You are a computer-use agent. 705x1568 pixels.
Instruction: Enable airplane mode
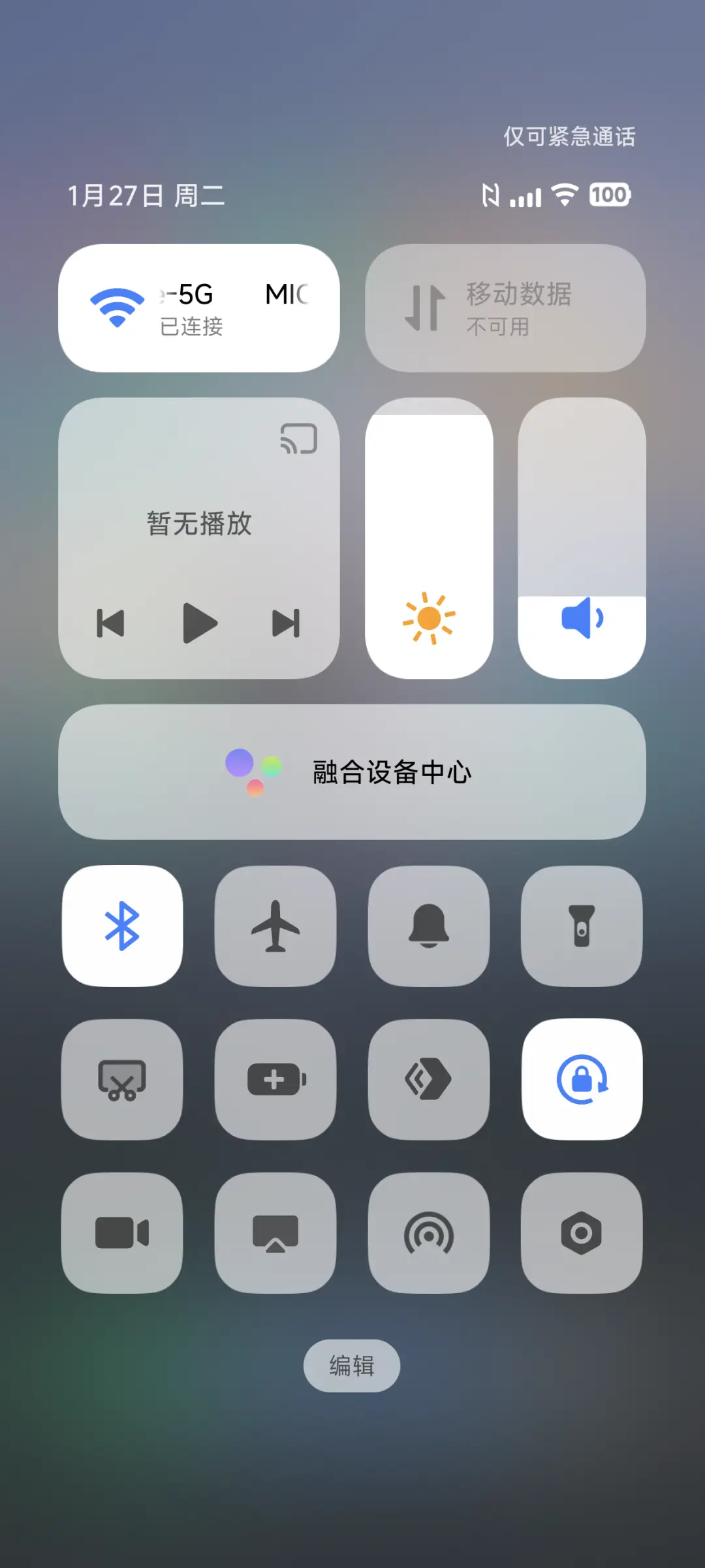tap(275, 927)
